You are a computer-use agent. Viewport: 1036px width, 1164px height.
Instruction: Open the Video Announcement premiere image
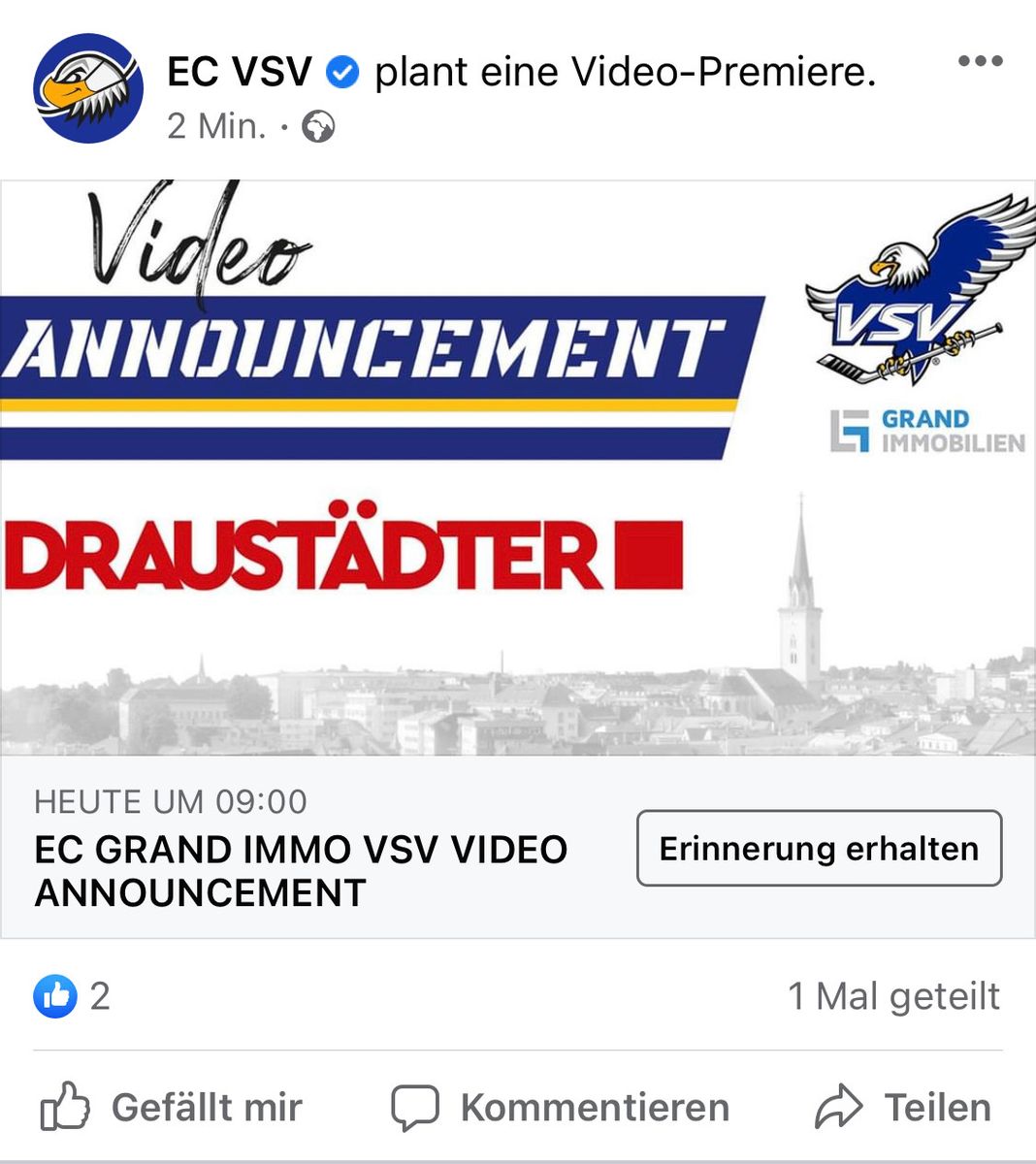click(518, 468)
